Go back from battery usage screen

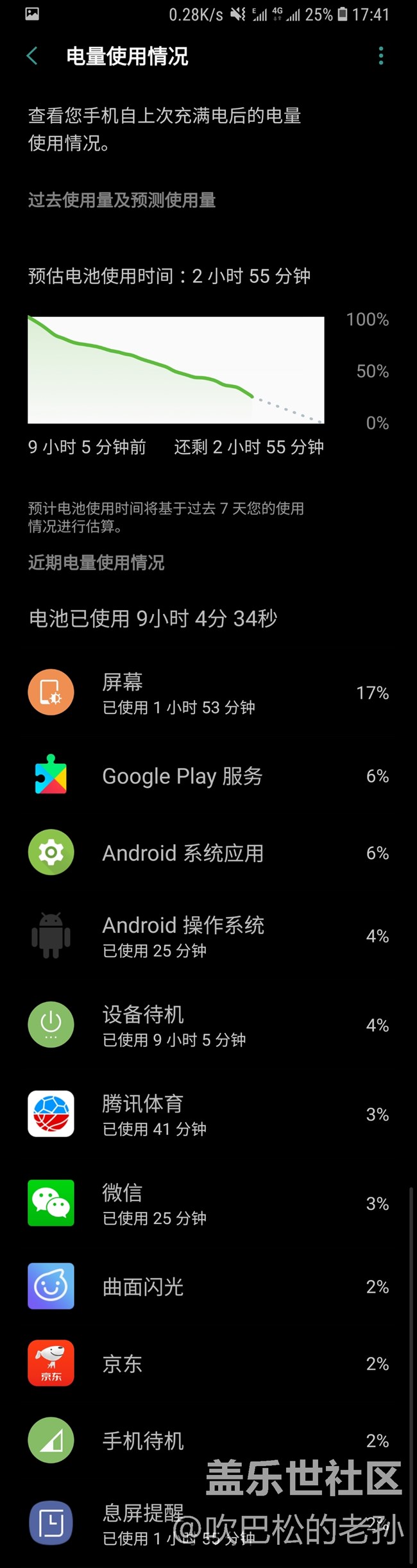tap(32, 56)
